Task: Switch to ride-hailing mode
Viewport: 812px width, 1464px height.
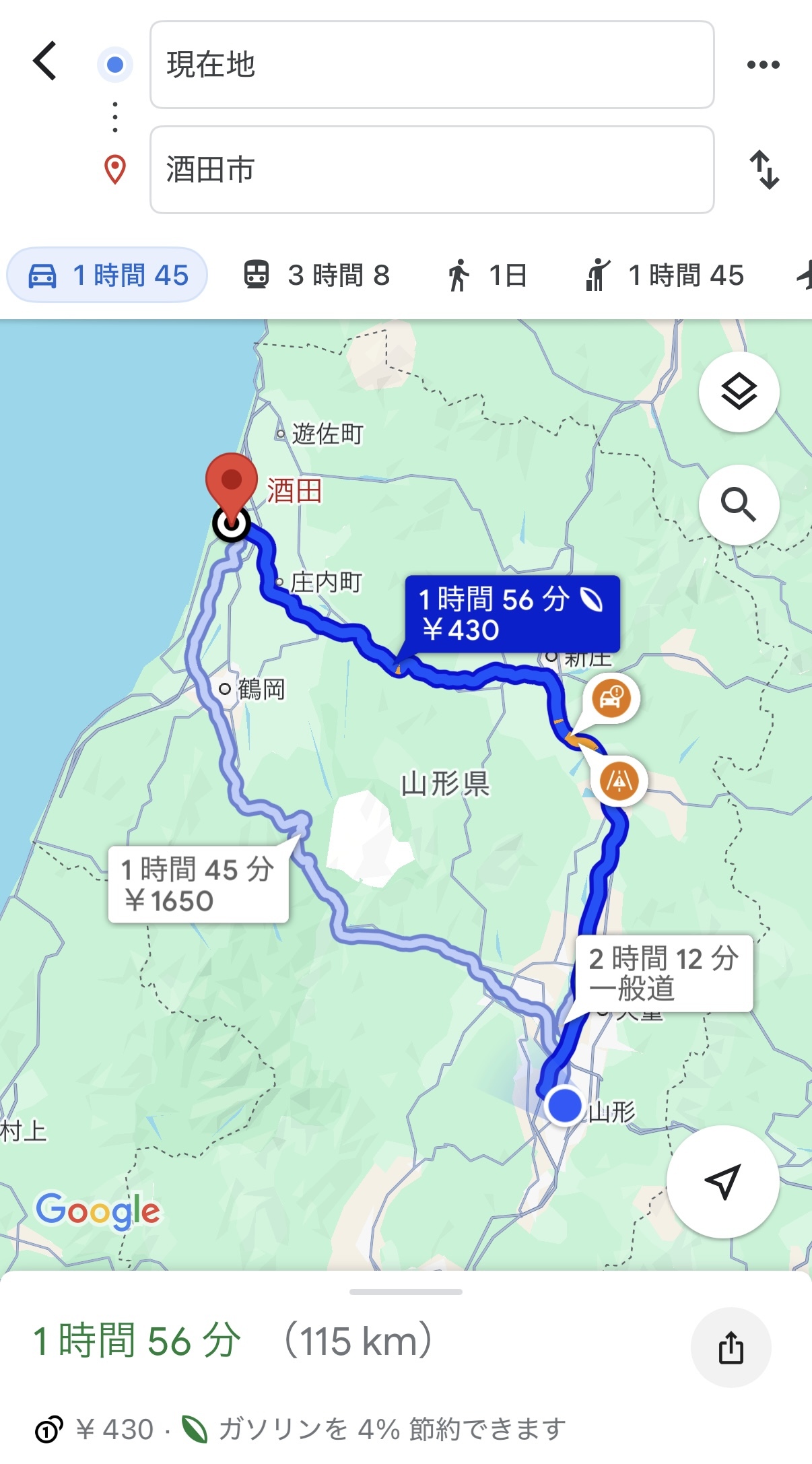Action: [665, 275]
